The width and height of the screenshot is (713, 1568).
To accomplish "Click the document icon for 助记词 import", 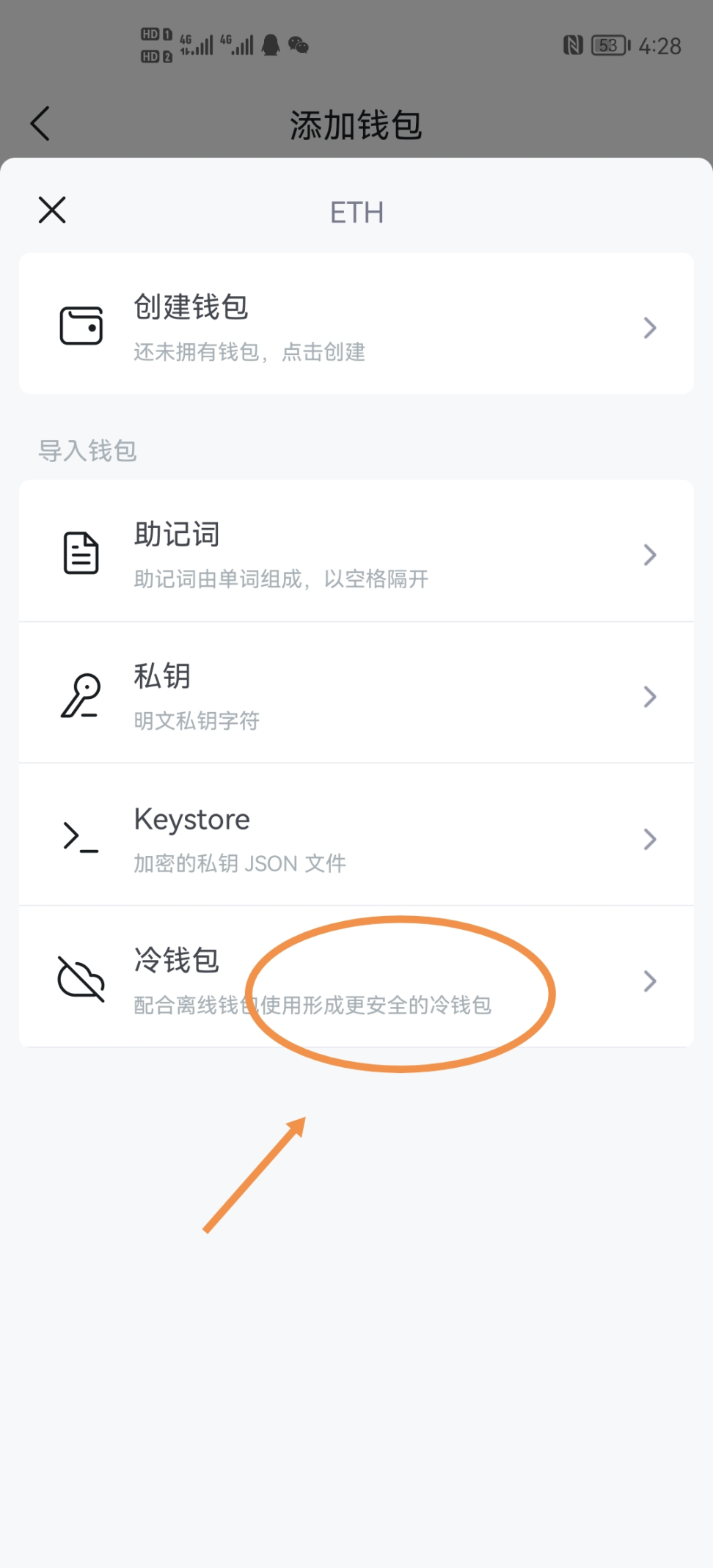I will coord(81,552).
